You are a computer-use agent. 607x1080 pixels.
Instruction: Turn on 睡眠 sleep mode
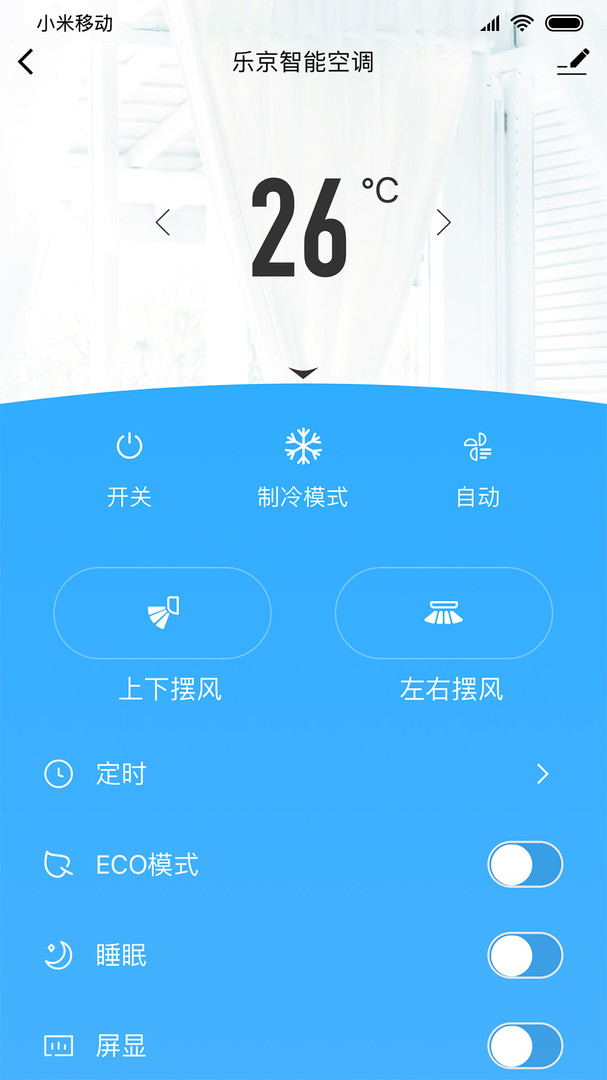[525, 956]
